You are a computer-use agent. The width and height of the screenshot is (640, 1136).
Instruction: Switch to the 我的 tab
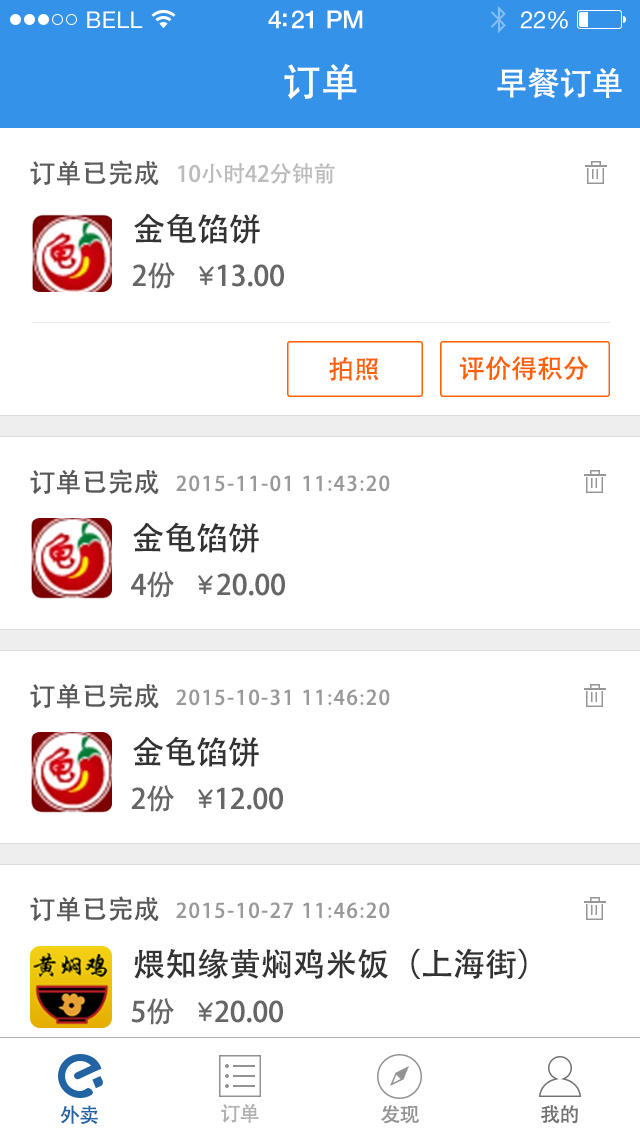point(559,1088)
